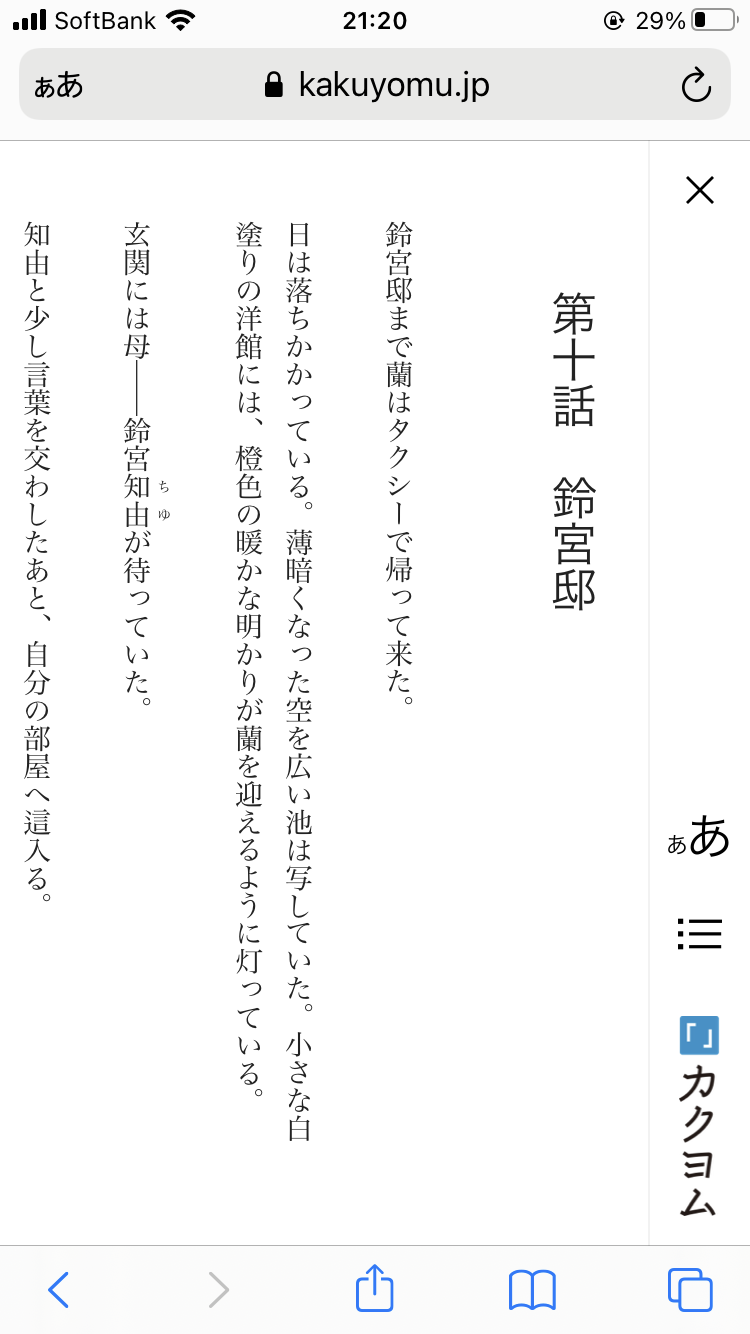Go to the Kakuyomu home via the logo
The width and height of the screenshot is (750, 1334).
point(699,1116)
